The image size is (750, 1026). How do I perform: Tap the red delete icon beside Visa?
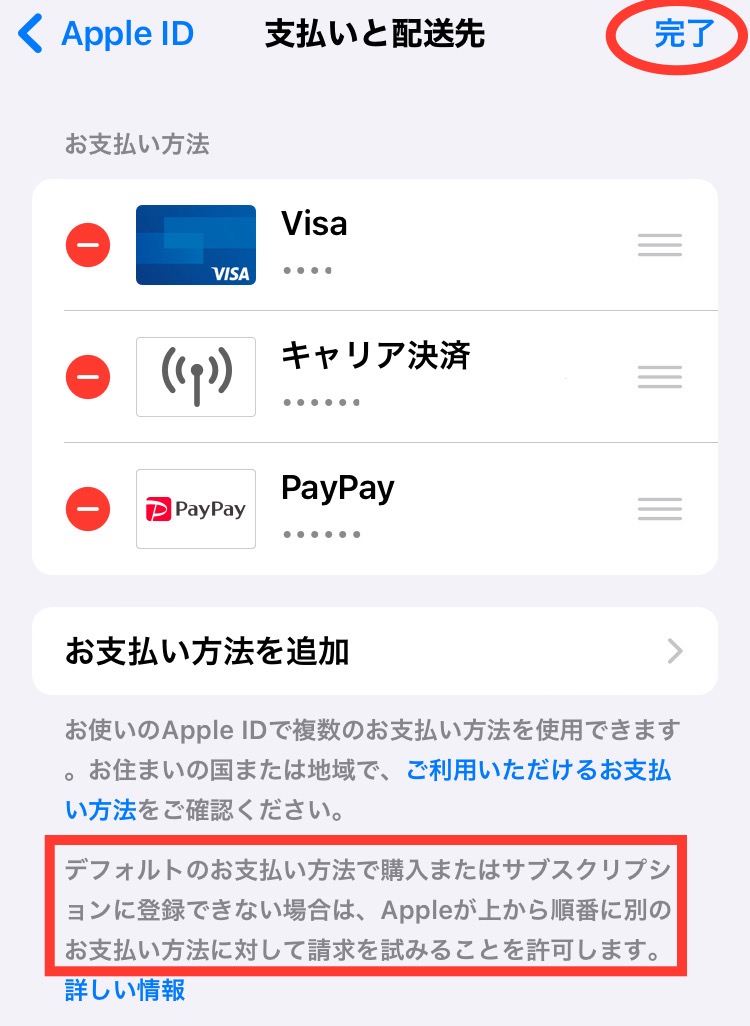coord(88,245)
